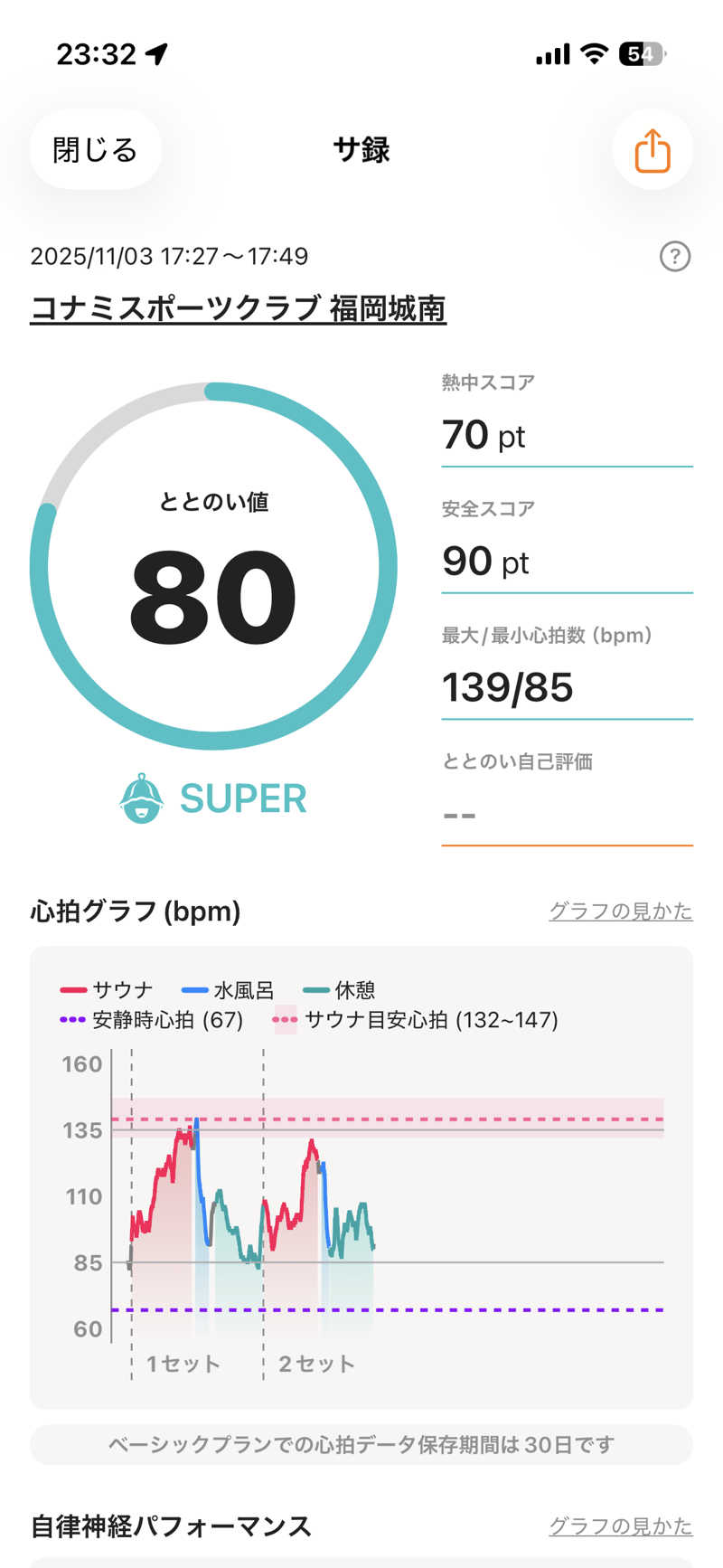Open グラフの見かた for 心拍グラフ
Viewport: 723px width, 1568px height.
620,911
